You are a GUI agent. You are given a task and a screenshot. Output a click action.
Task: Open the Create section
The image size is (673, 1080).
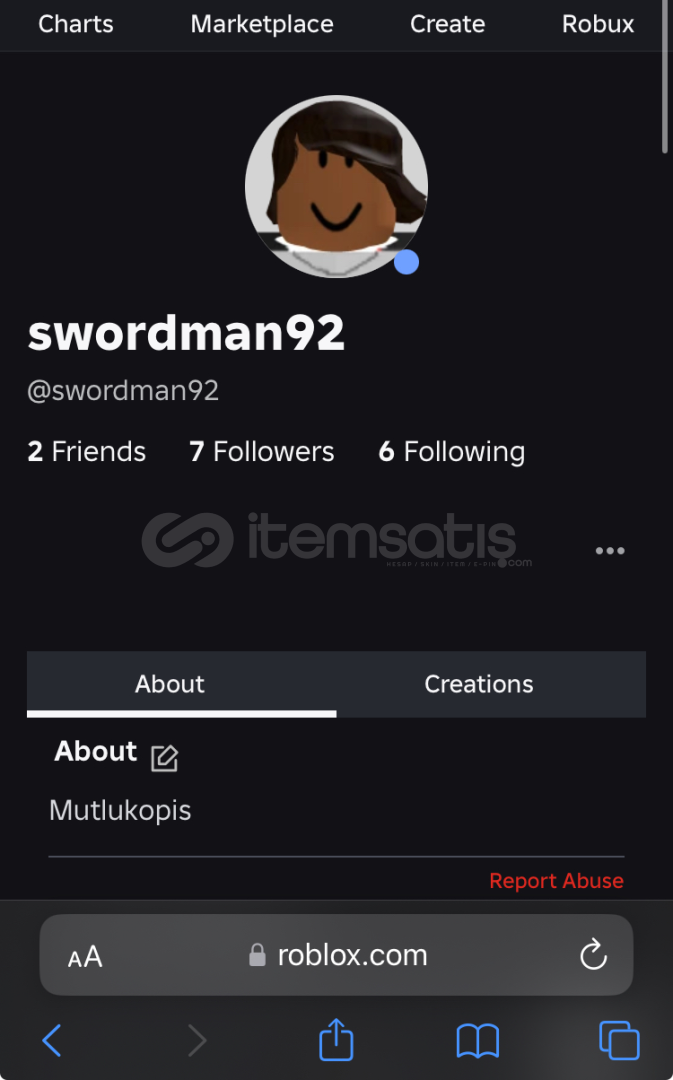(447, 24)
